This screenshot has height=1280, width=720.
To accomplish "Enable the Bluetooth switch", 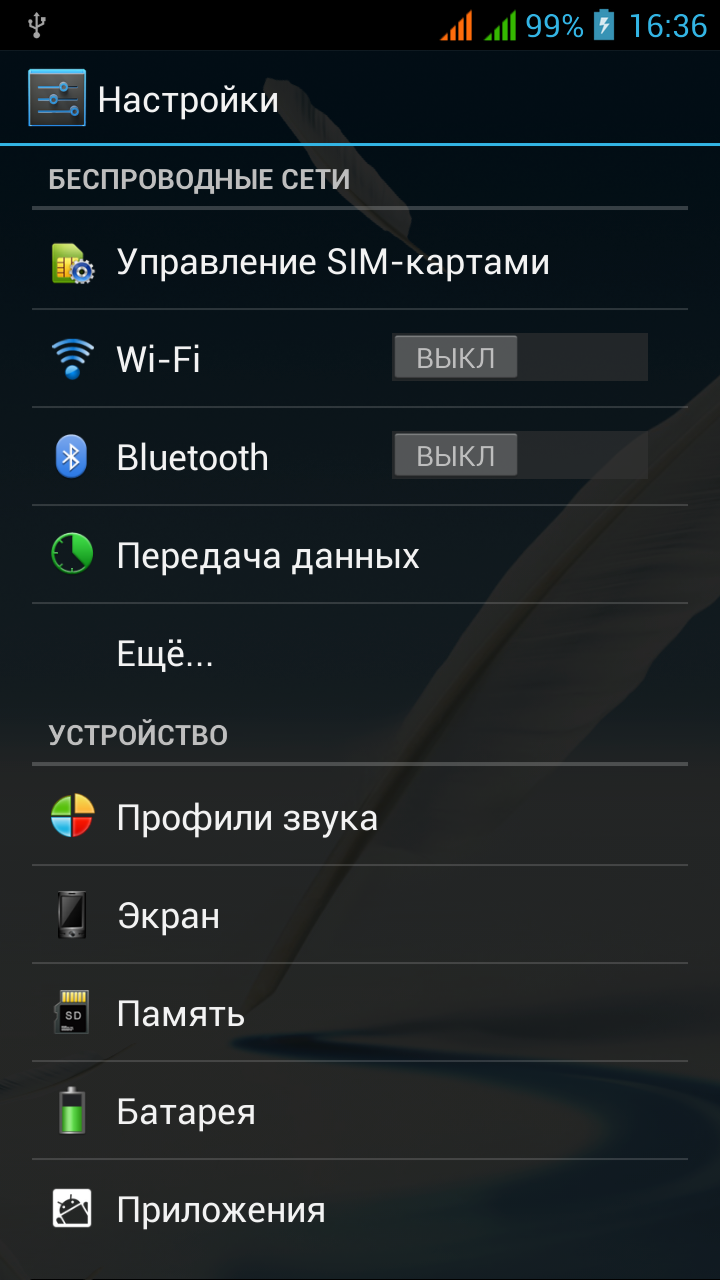I will [519, 456].
